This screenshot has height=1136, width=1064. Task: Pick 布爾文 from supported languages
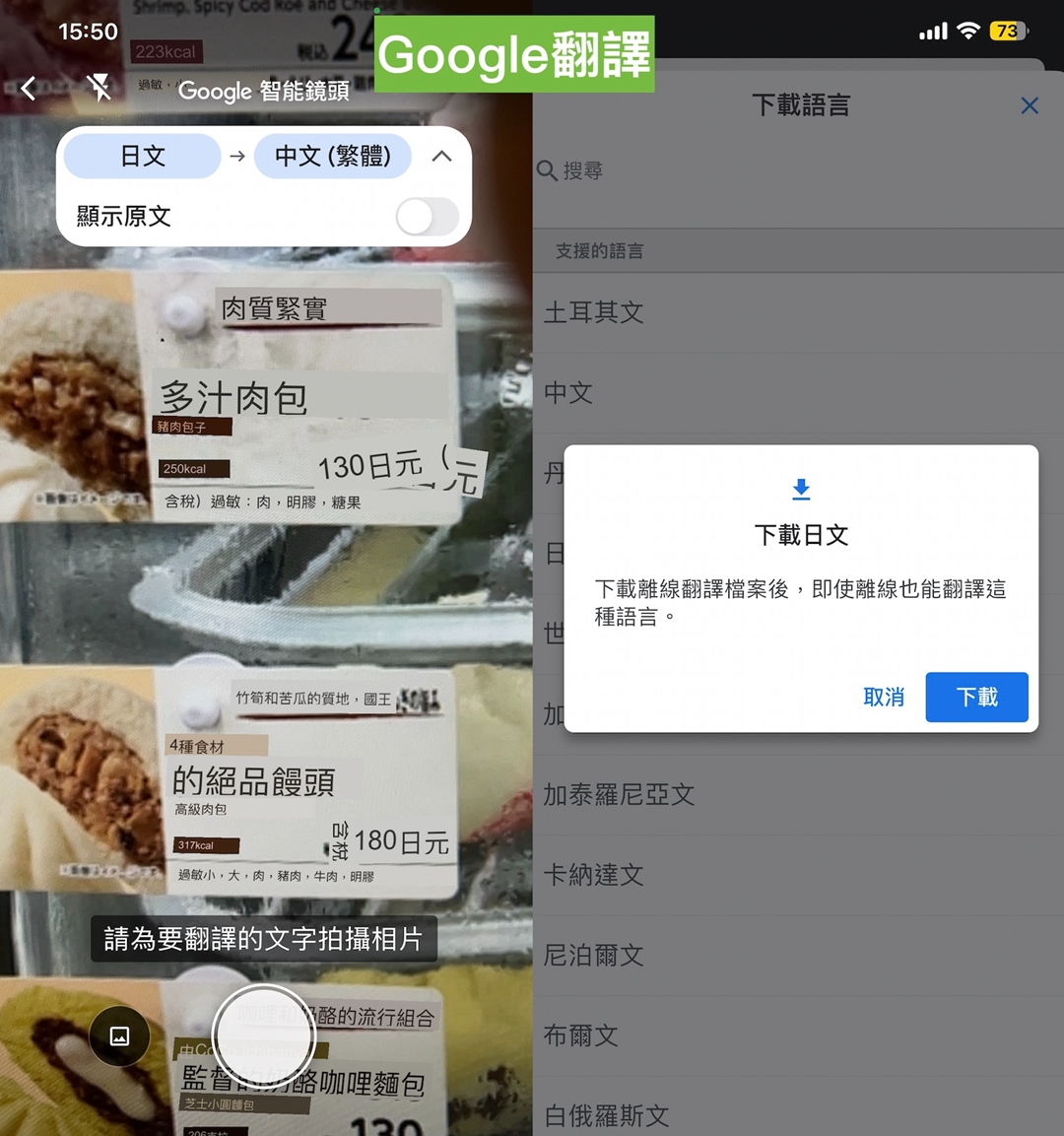(x=581, y=1036)
